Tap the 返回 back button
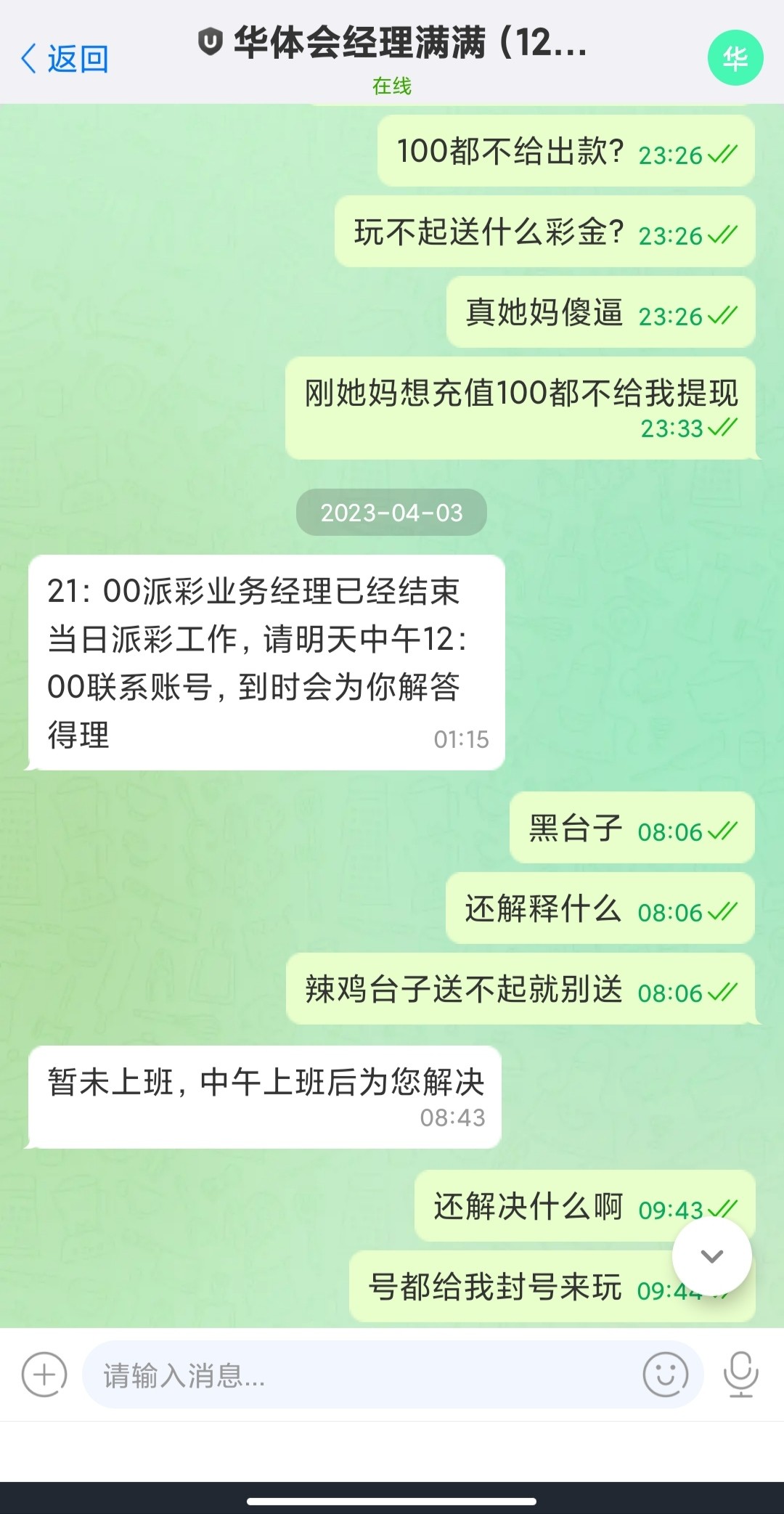 coord(65,59)
